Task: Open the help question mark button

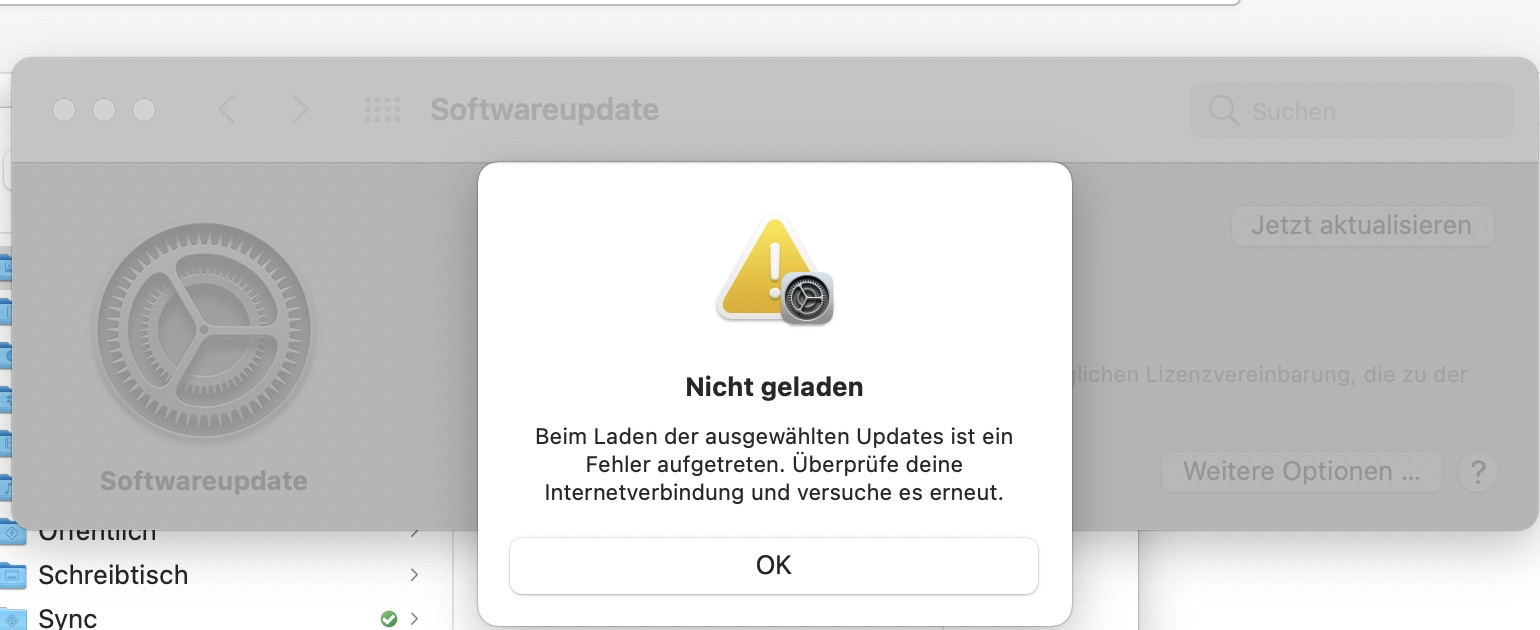Action: (x=1478, y=471)
